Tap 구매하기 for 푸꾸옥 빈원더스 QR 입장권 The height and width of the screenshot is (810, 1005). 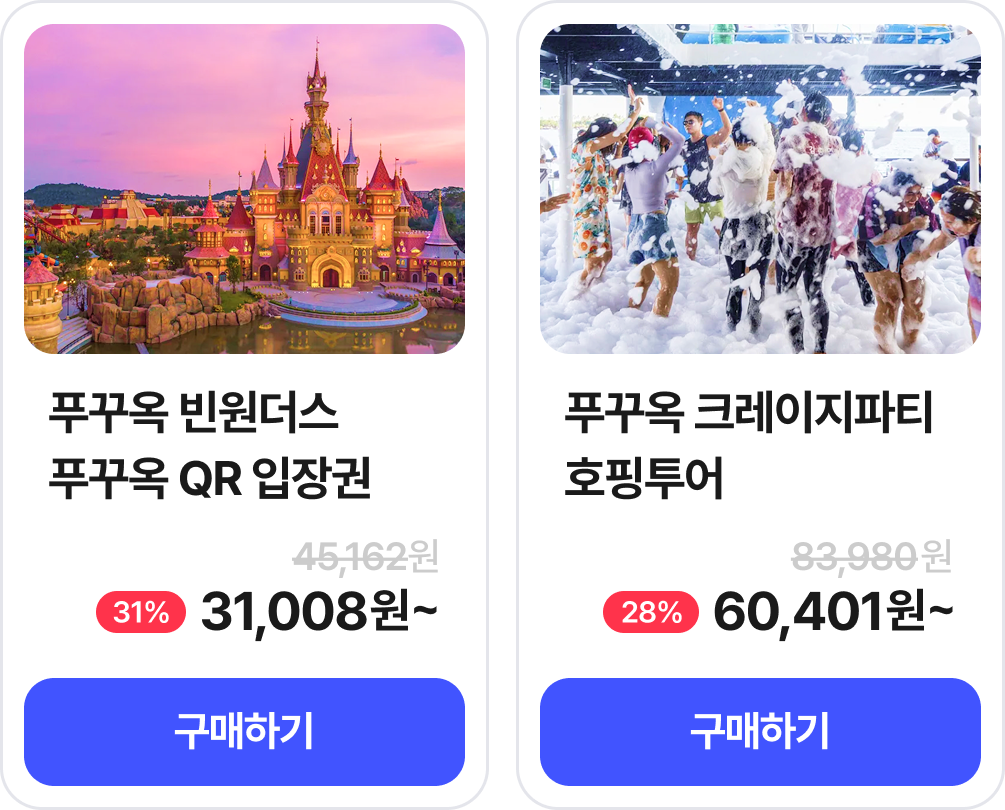(244, 732)
